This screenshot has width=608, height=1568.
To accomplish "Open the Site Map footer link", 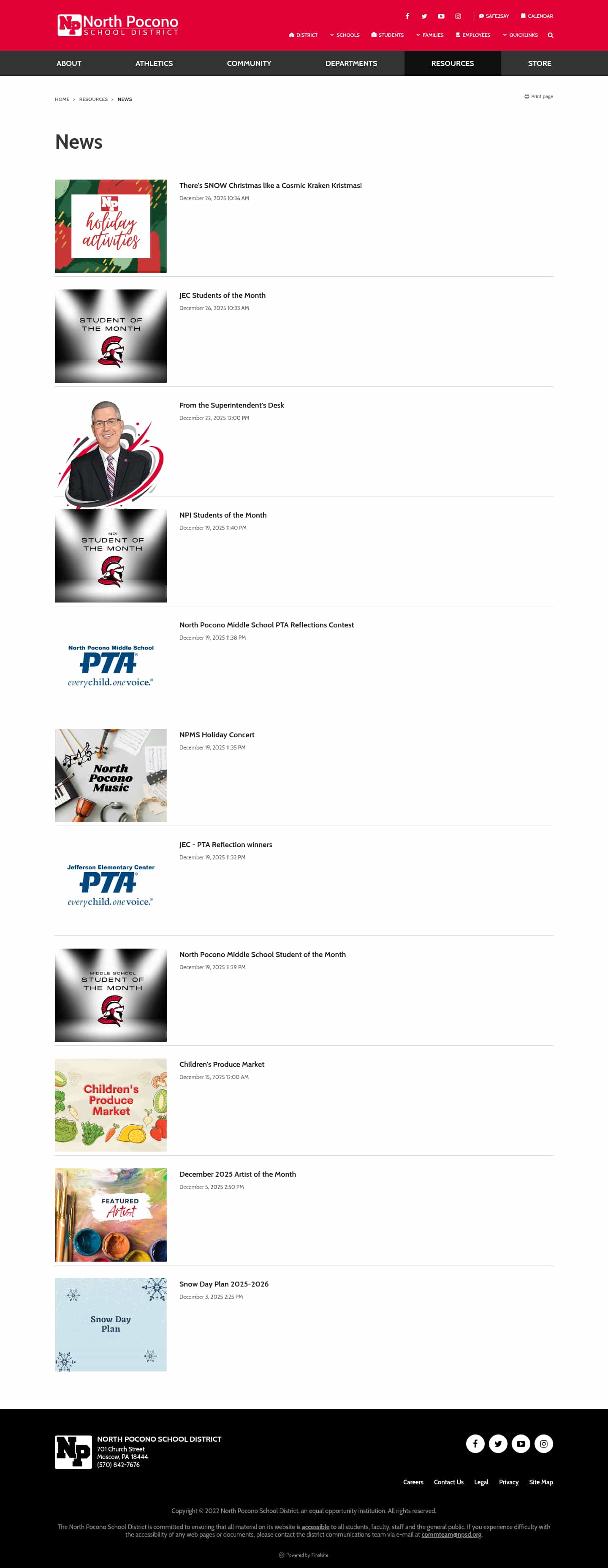I will coord(540,1482).
